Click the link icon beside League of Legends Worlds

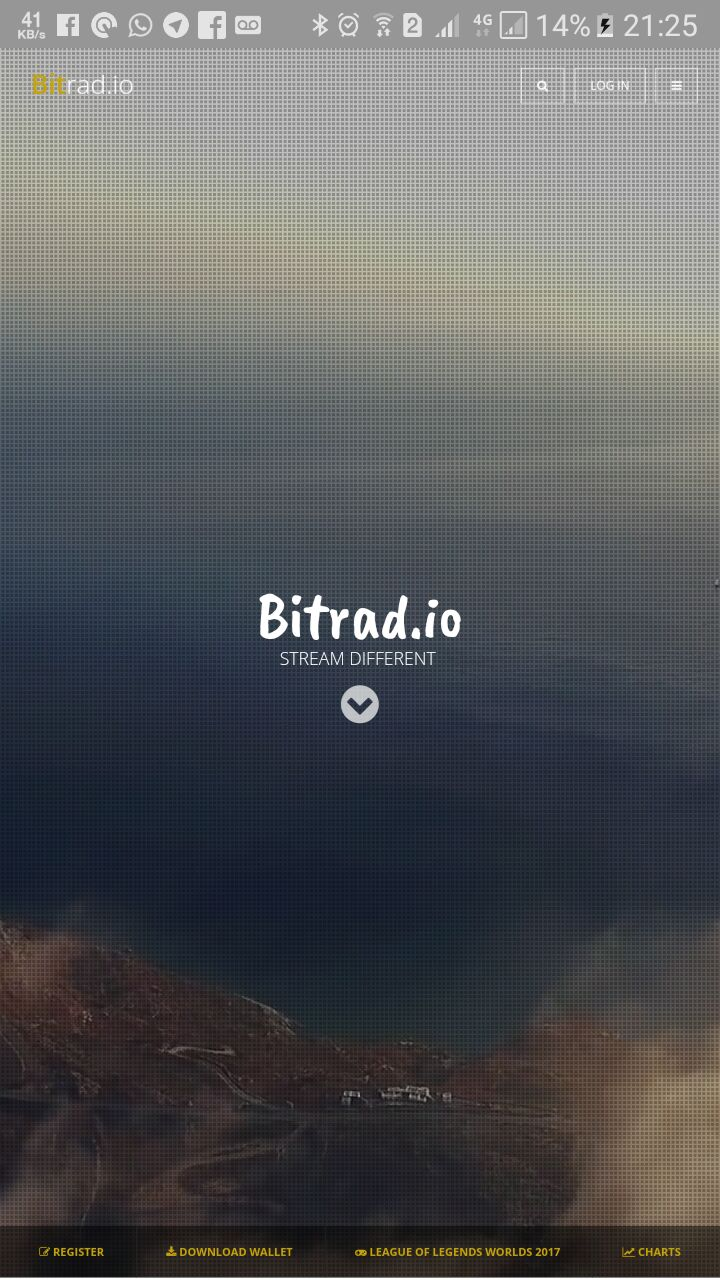(360, 1252)
